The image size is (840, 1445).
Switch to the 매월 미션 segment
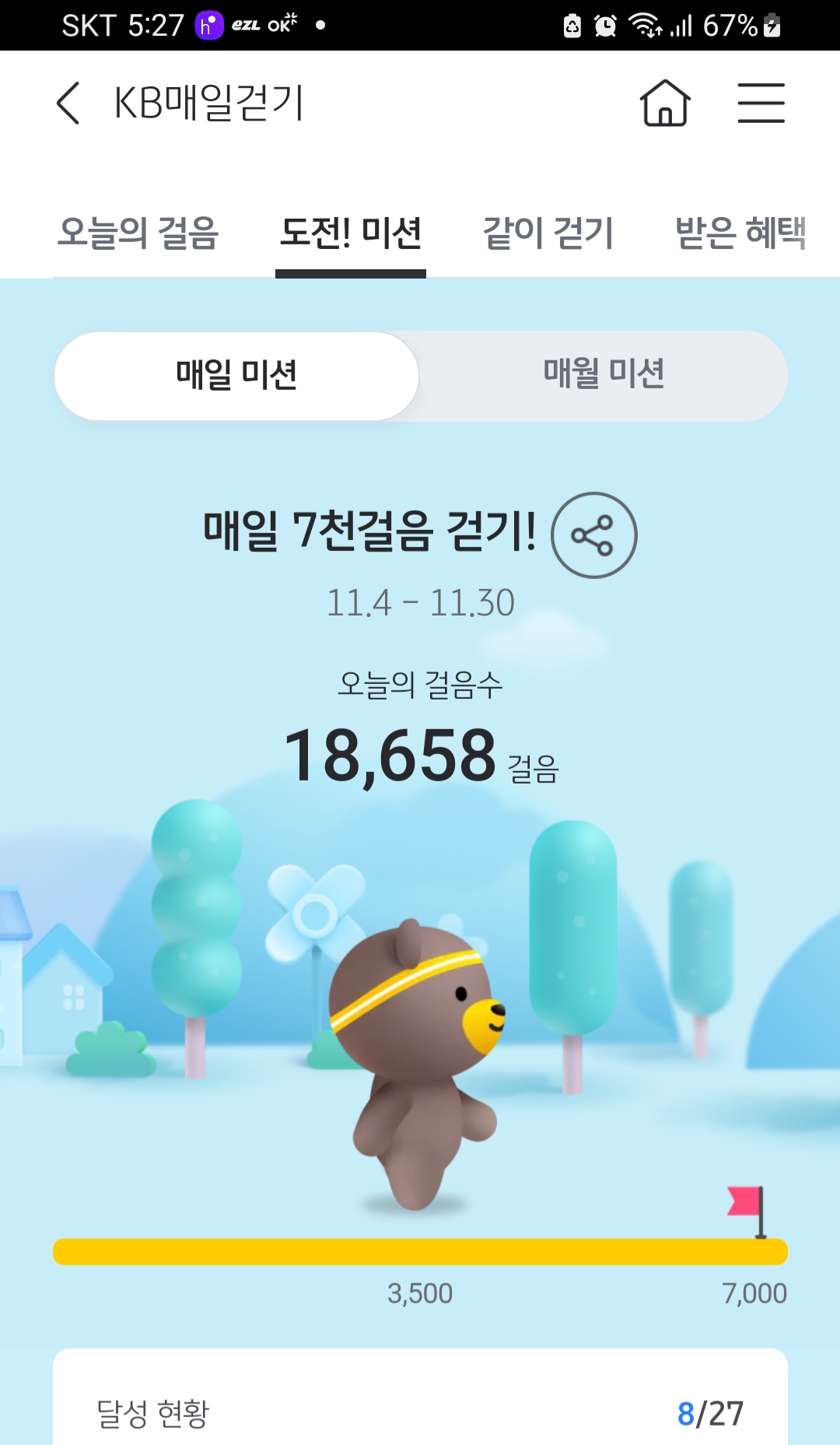click(x=604, y=376)
